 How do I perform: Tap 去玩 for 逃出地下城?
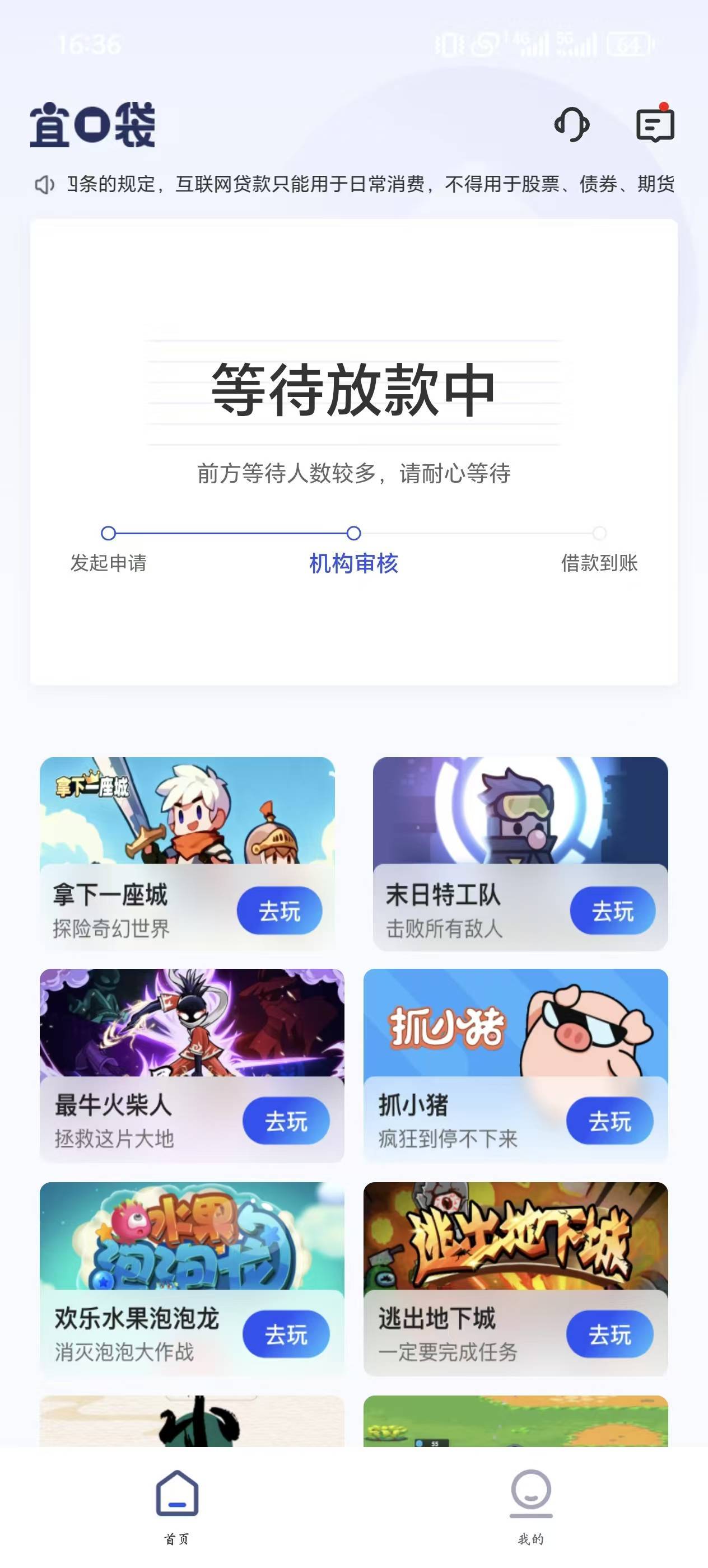[x=610, y=1334]
